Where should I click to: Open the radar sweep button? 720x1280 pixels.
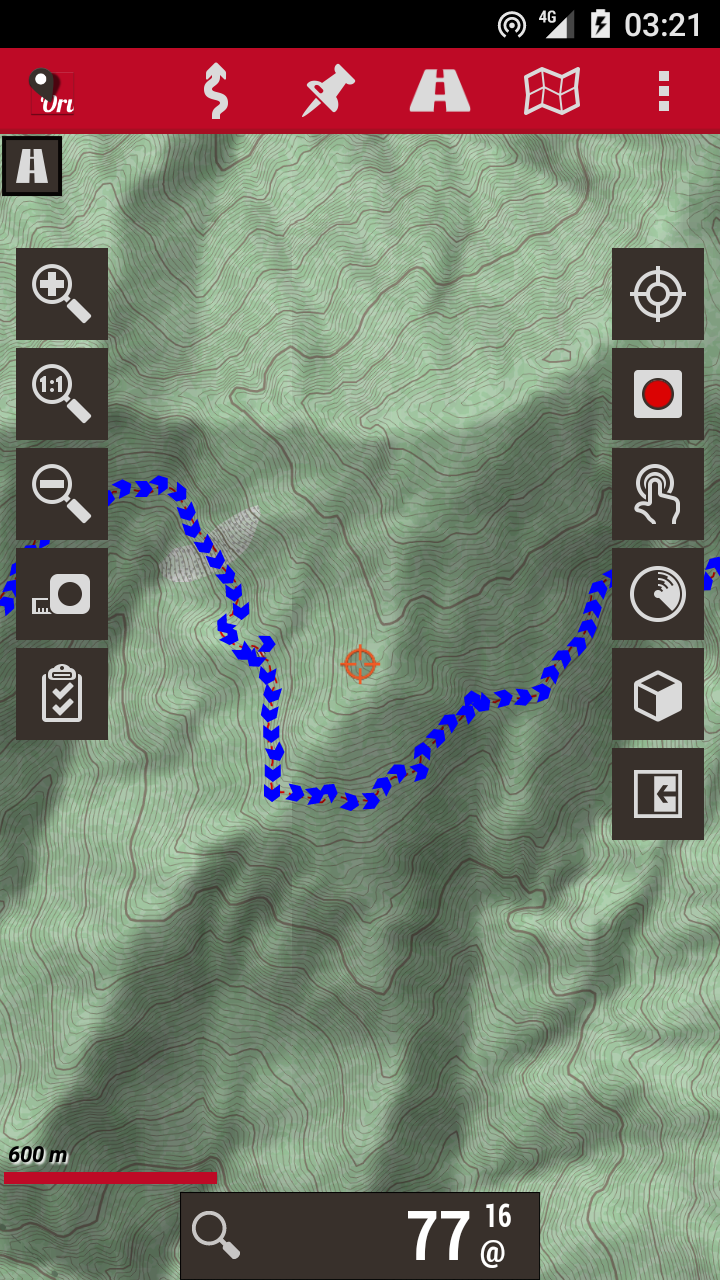coord(658,594)
